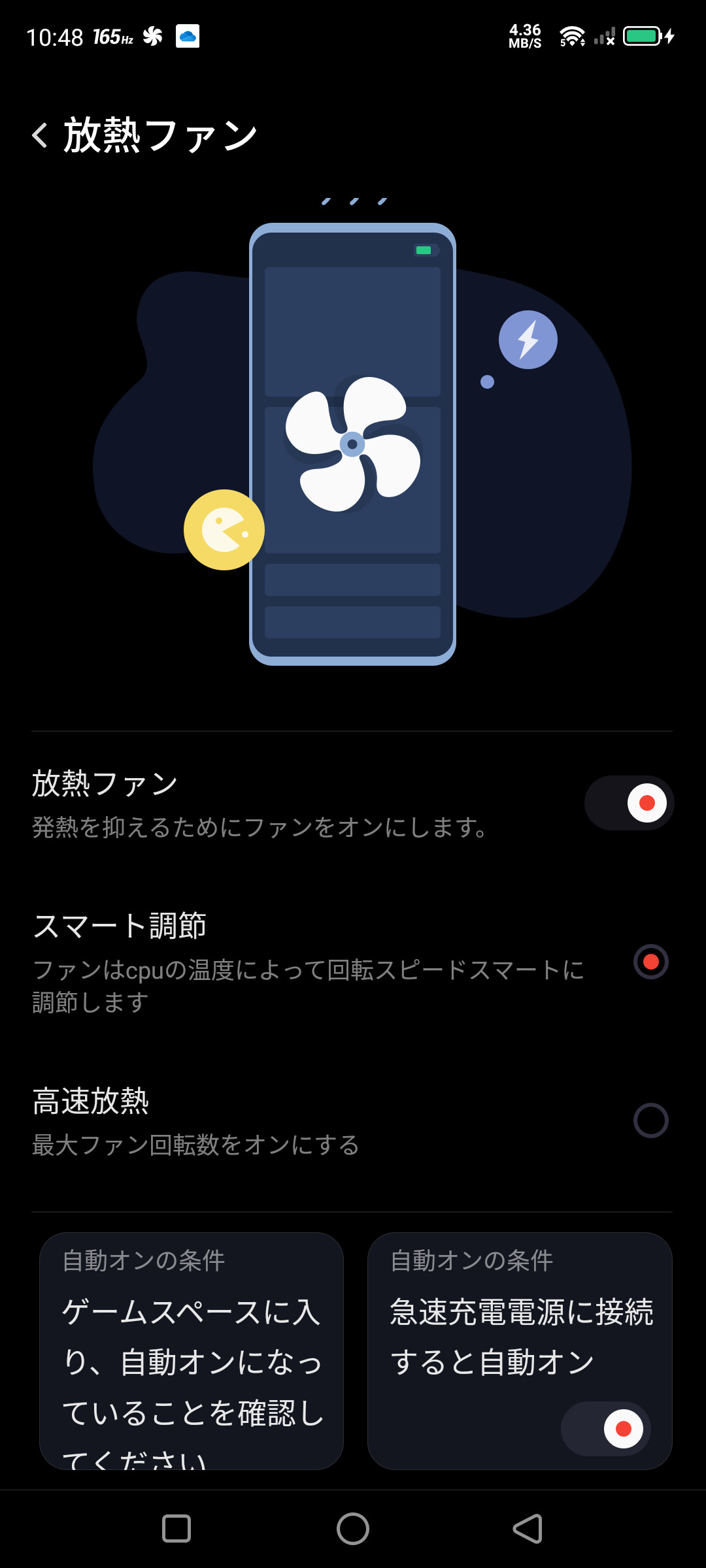Click the lightning bolt icon in the illustration
The image size is (706, 1568).
pos(527,339)
